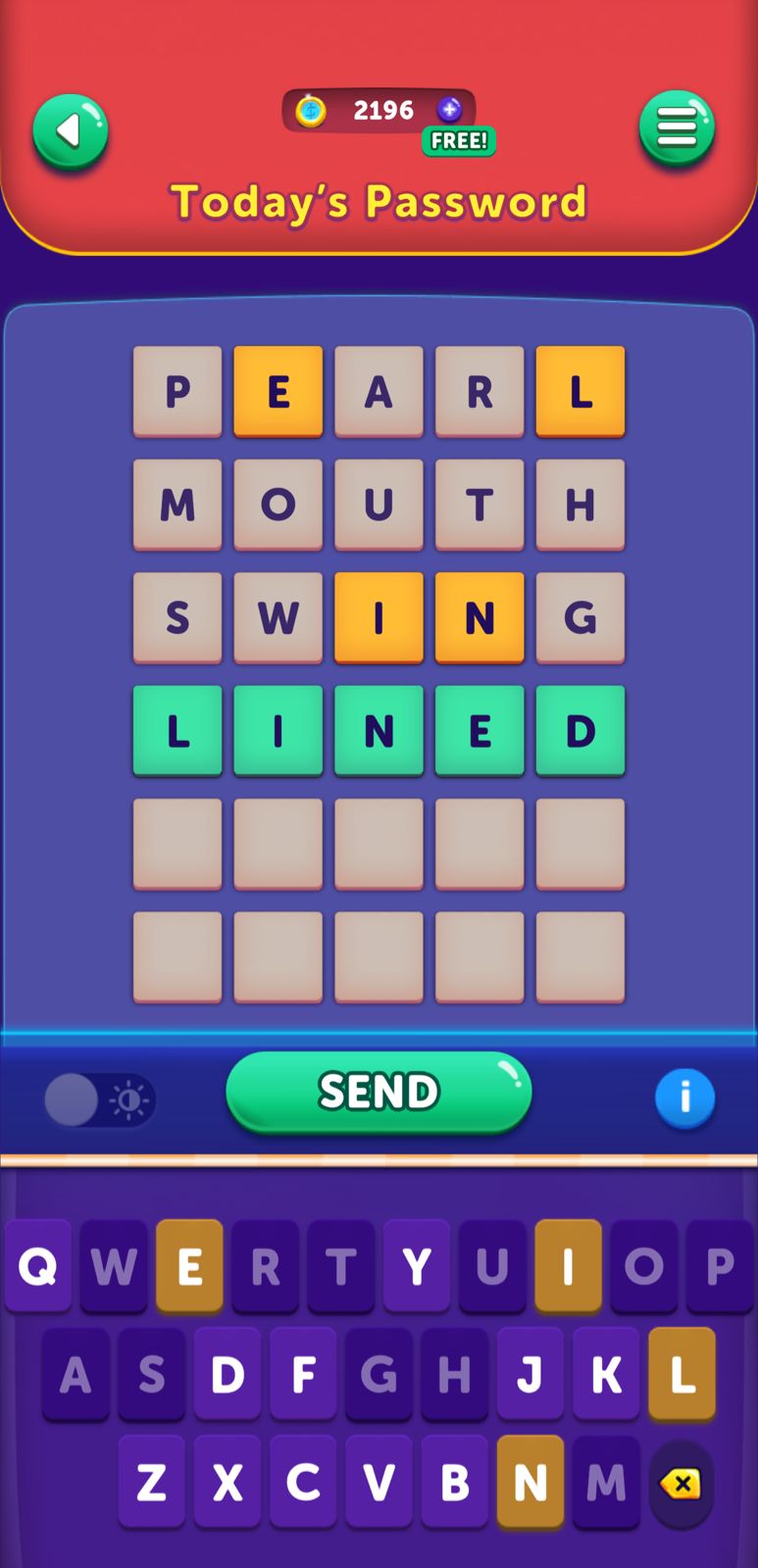The height and width of the screenshot is (1568, 758).
Task: Go back with the green arrow button
Action: [70, 131]
